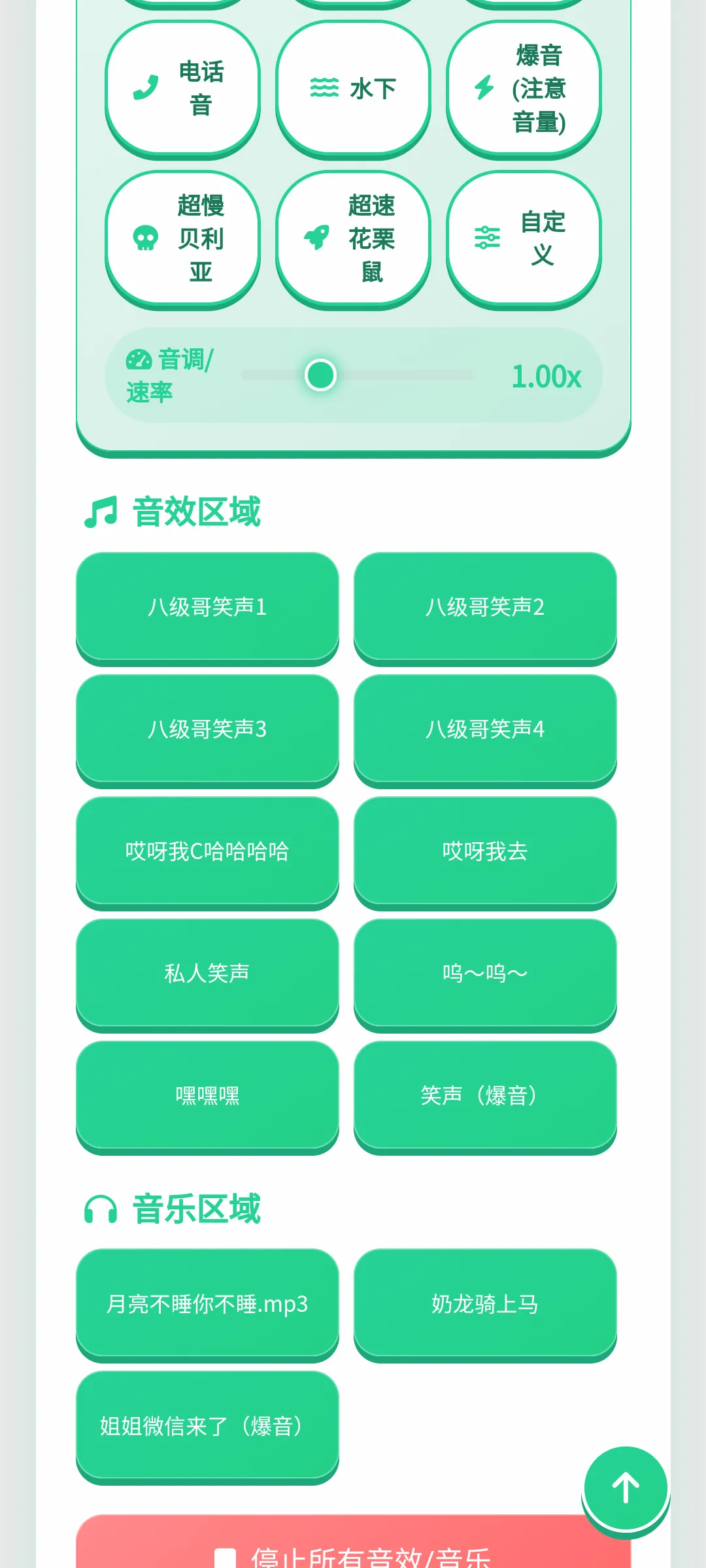
Task: Open the 自定义 custom effect
Action: tap(524, 238)
